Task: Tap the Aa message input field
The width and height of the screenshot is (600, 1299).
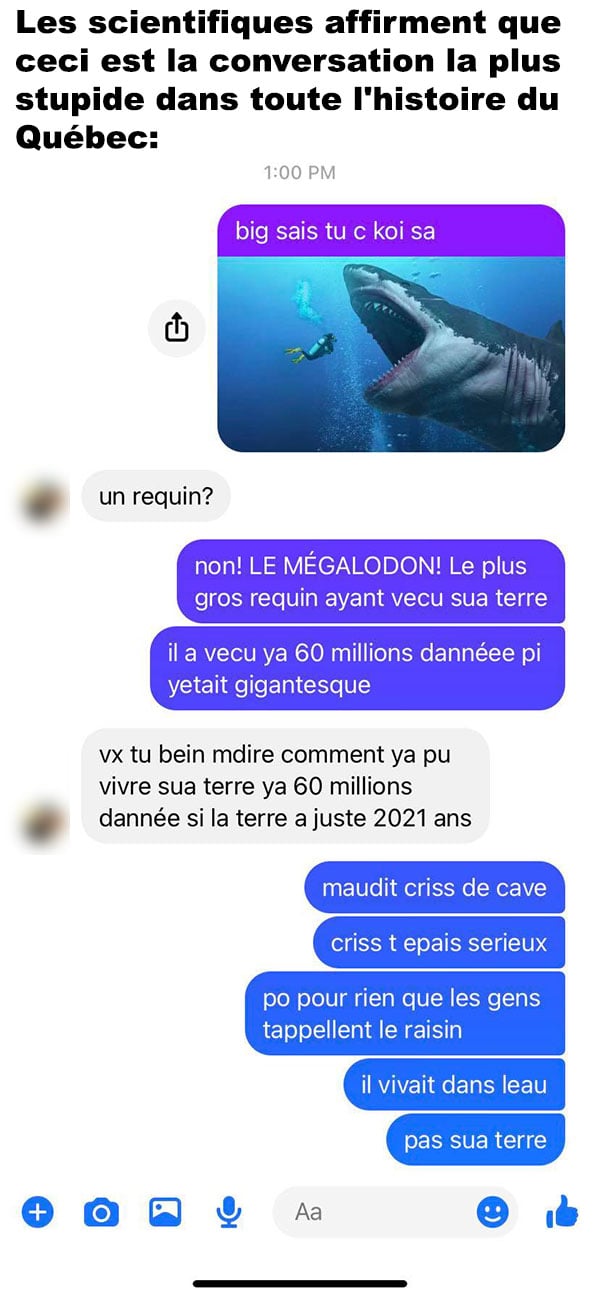Action: point(395,1212)
